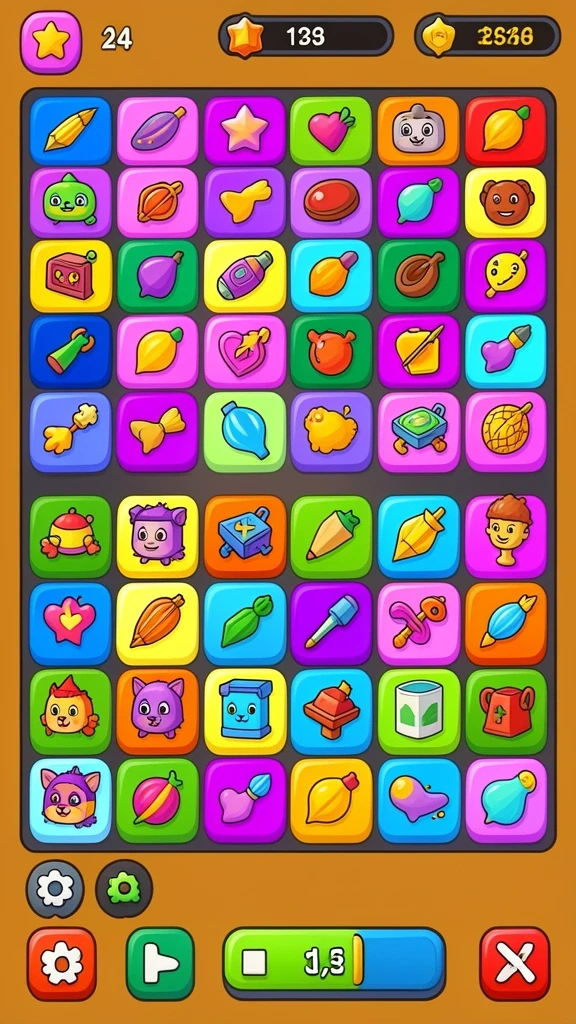This screenshot has height=1024, width=576.
Task: Tap the green gear round icon
Action: [x=124, y=888]
